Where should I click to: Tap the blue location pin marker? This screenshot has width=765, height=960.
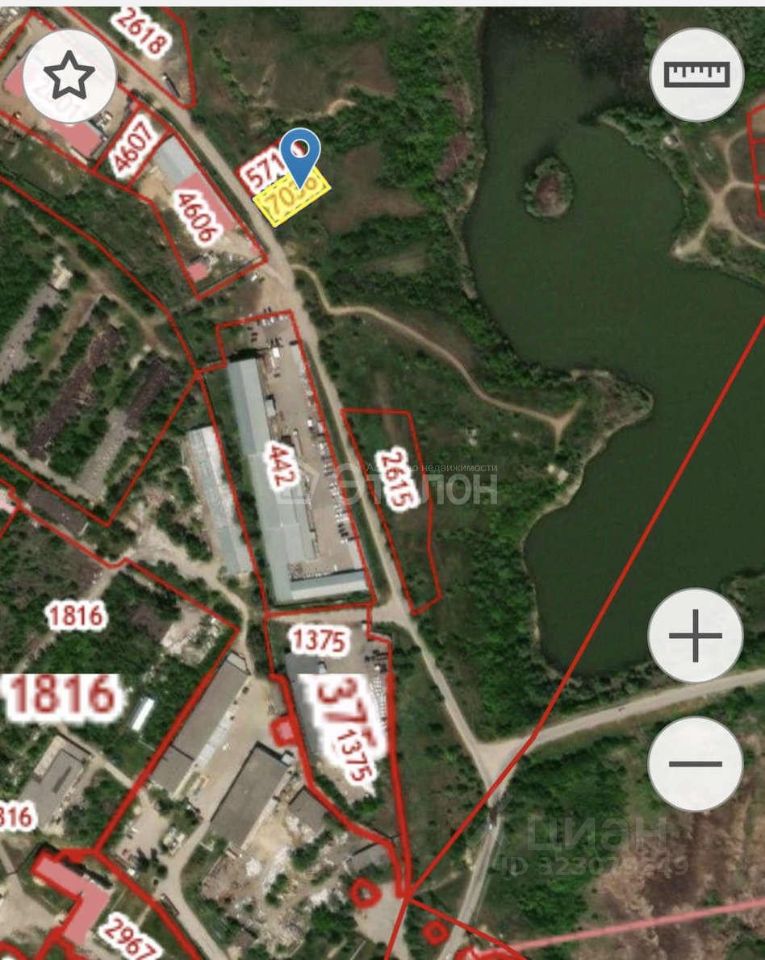299,155
